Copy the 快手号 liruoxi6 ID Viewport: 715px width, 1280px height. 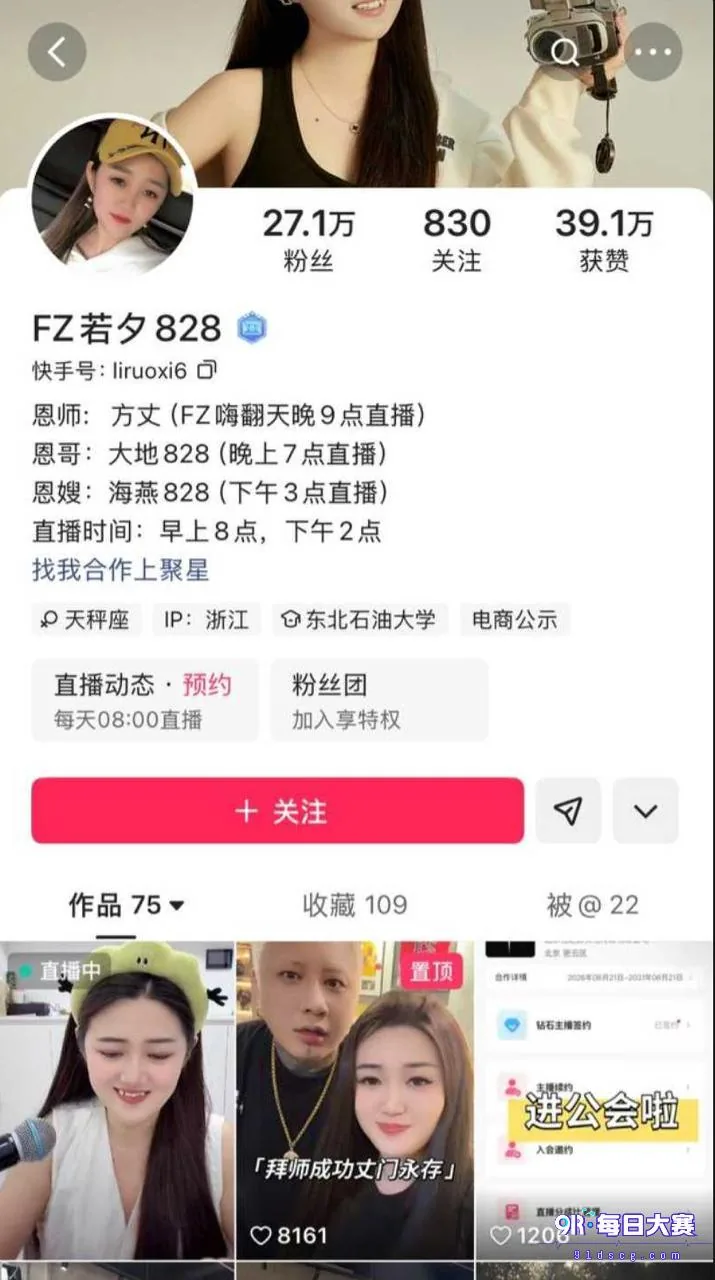(207, 370)
